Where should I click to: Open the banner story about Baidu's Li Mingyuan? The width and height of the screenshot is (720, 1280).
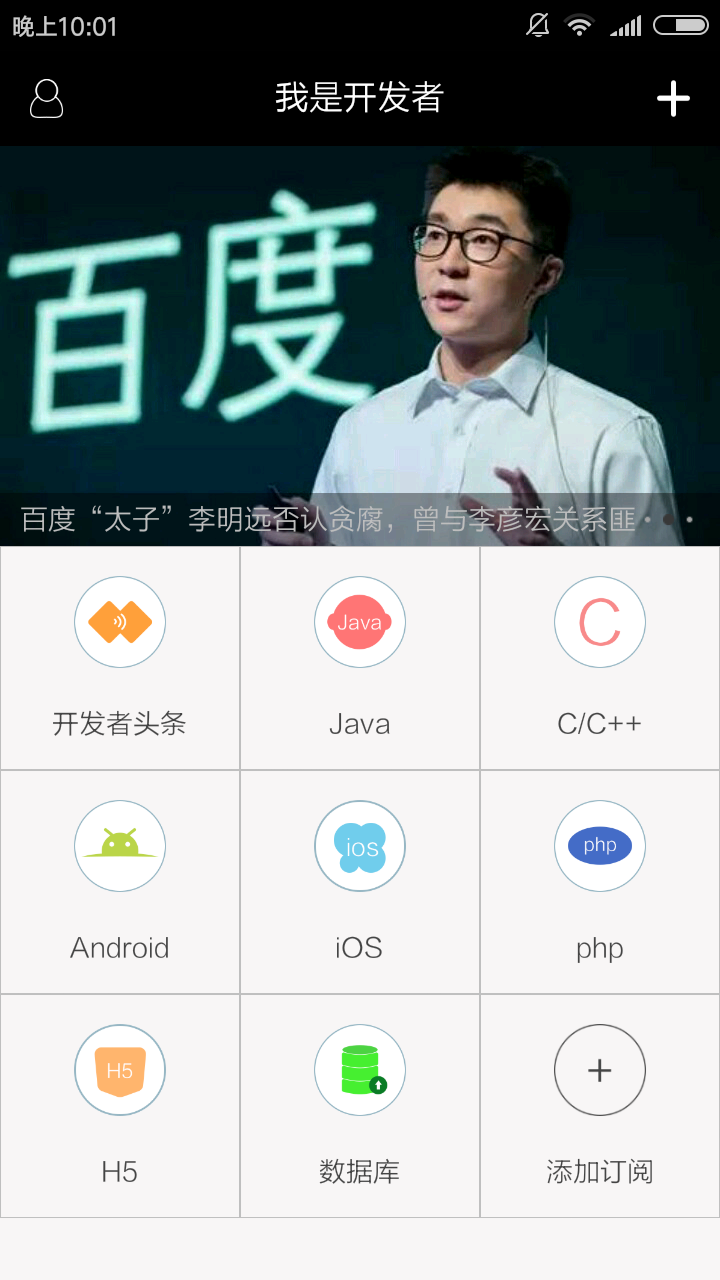coord(360,345)
